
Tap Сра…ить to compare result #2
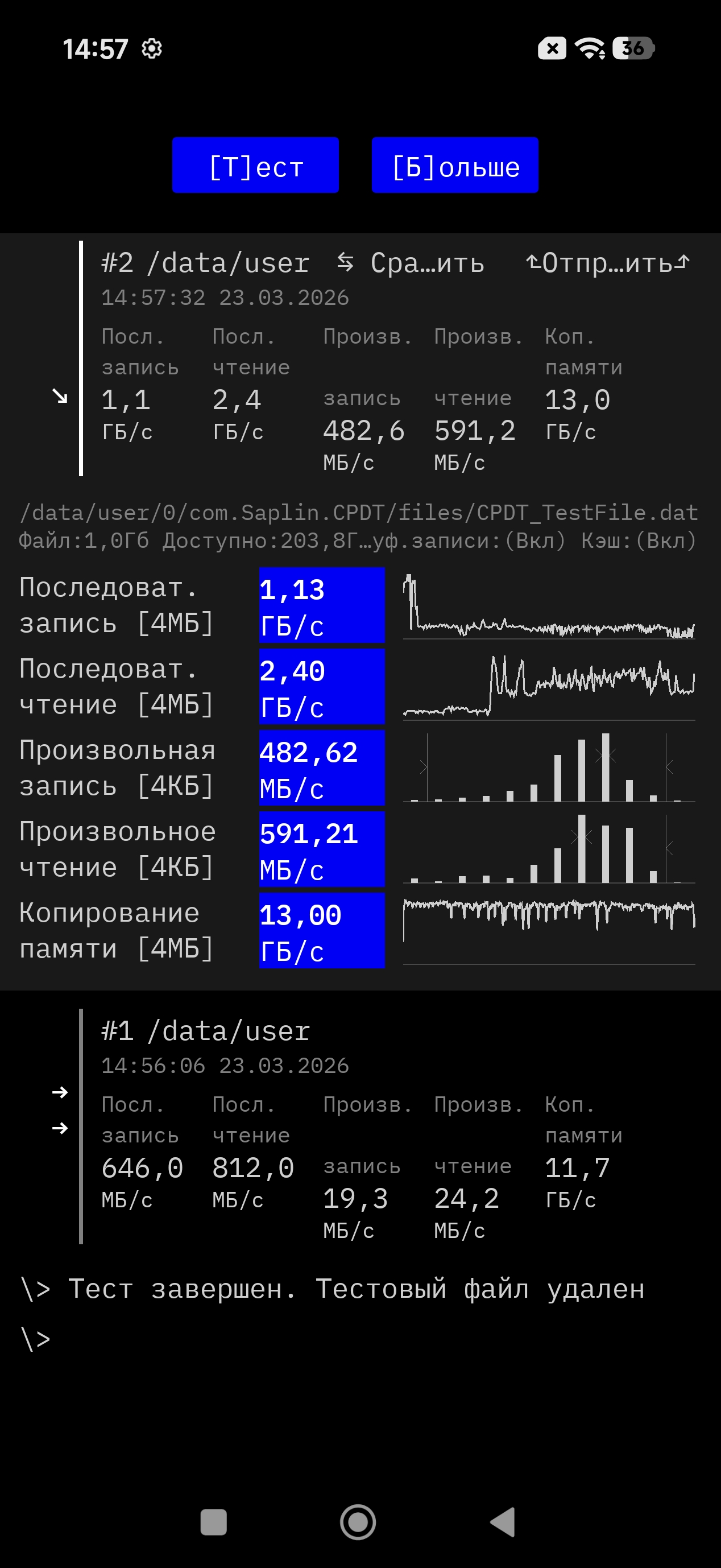tap(411, 263)
